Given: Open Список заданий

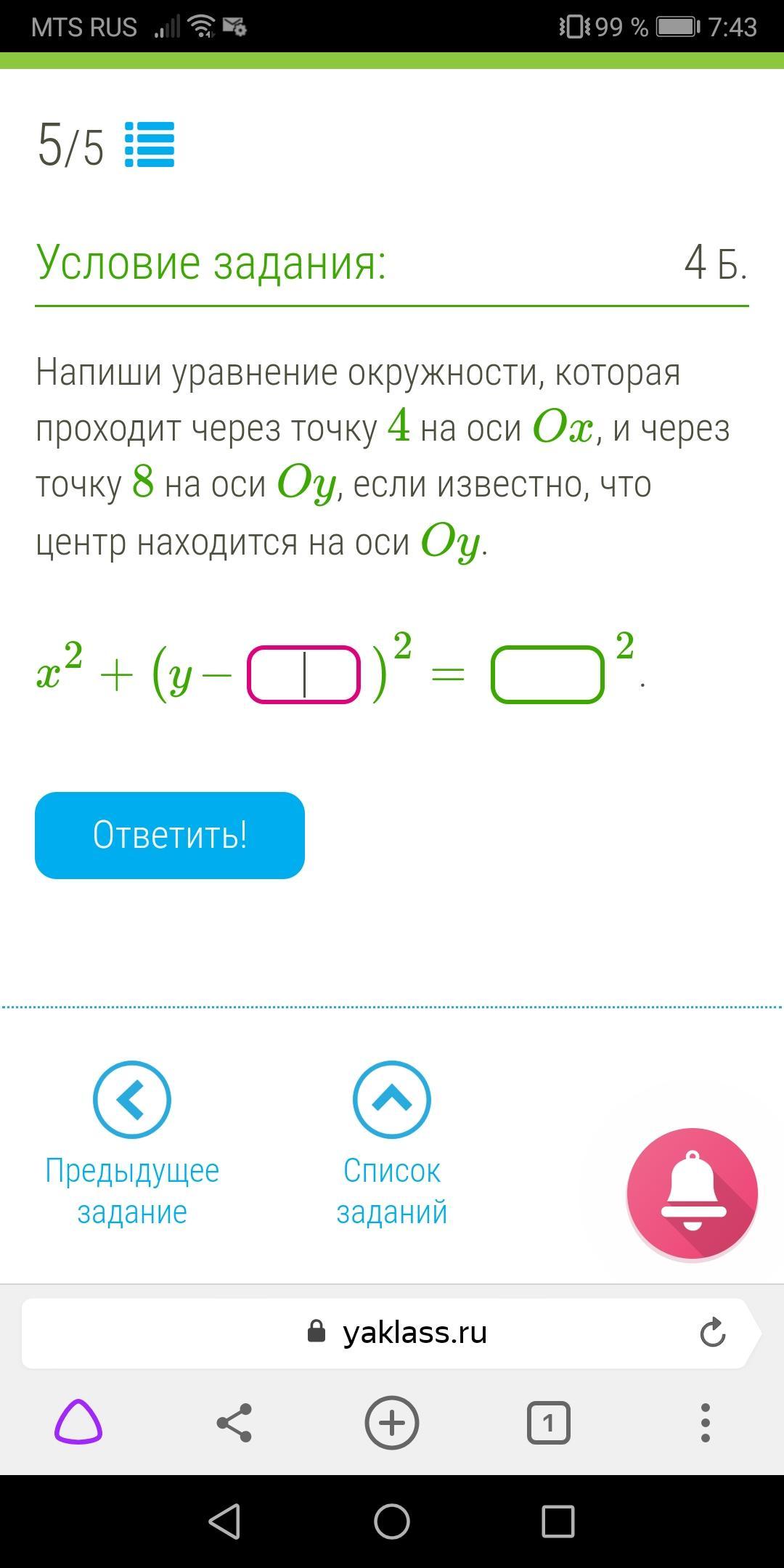Looking at the screenshot, I should [x=391, y=1143].
